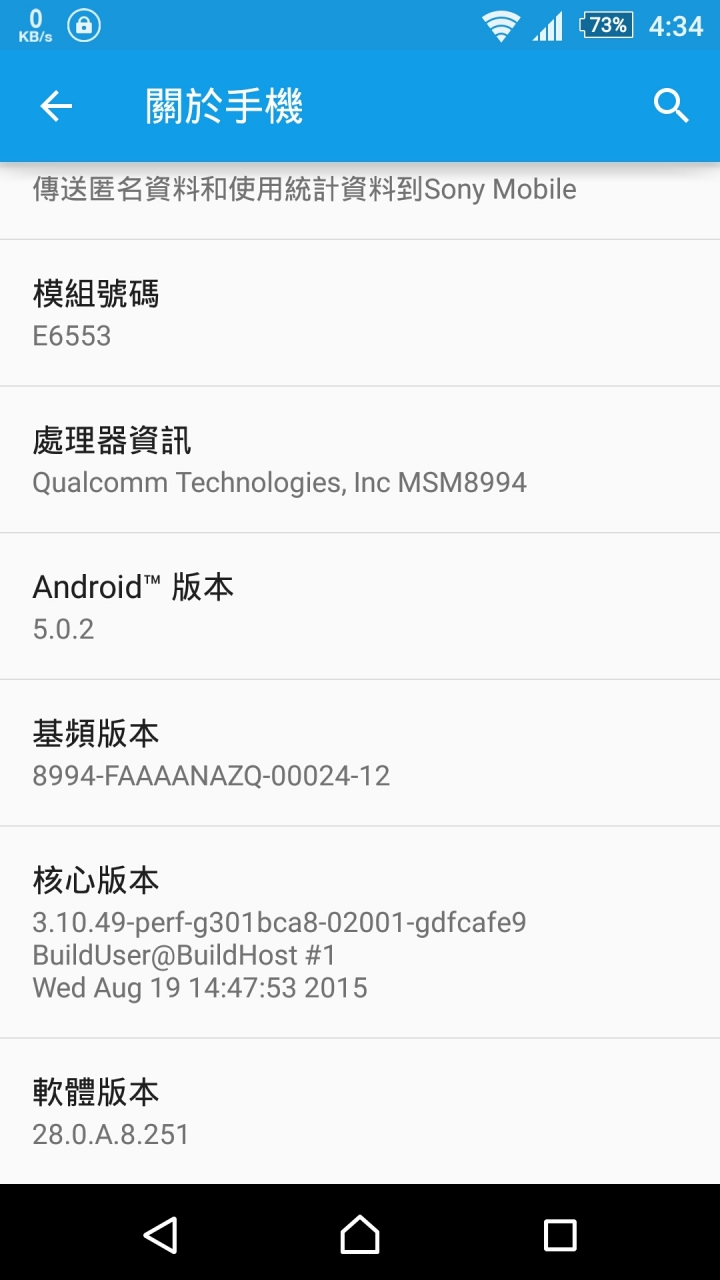The height and width of the screenshot is (1280, 720).
Task: Select the 處理器資訊 row
Action: tap(360, 460)
